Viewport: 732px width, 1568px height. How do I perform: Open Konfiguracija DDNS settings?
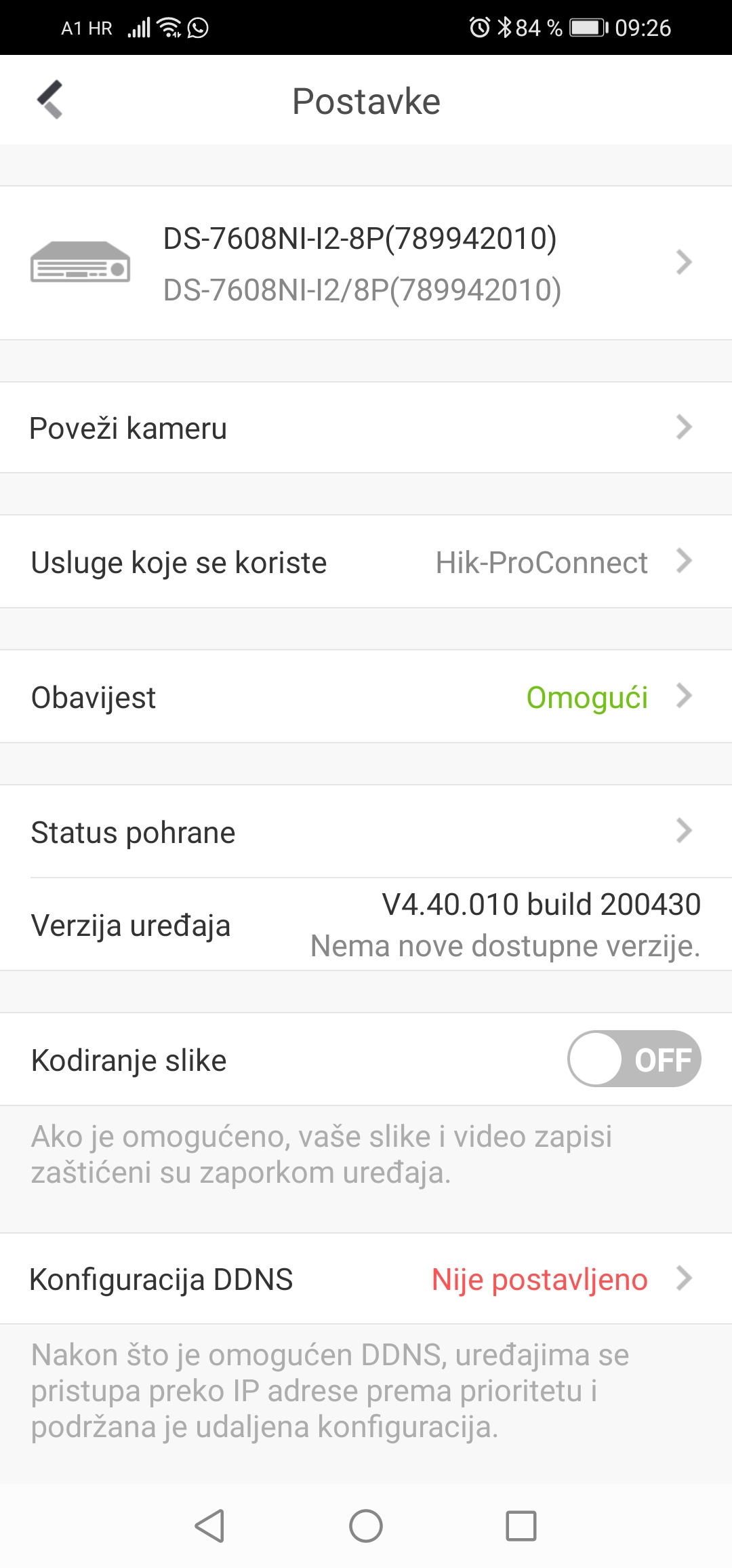(366, 1279)
